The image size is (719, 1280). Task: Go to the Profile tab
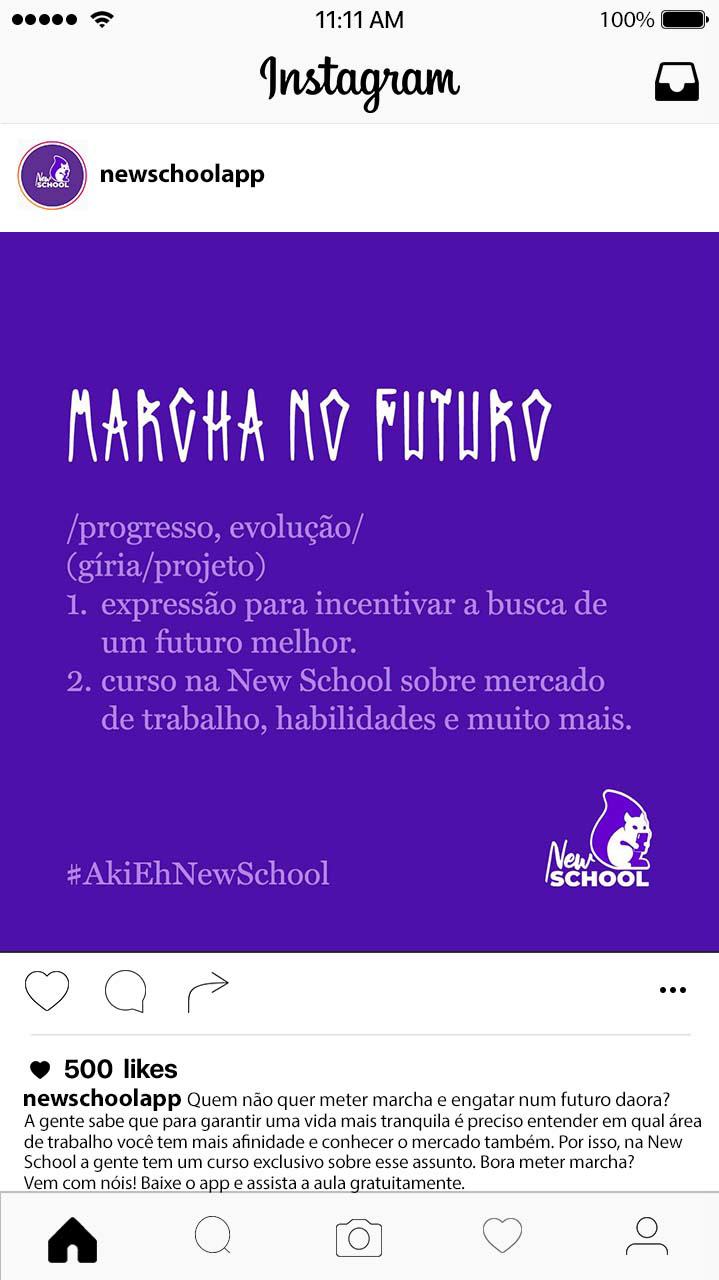647,1236
